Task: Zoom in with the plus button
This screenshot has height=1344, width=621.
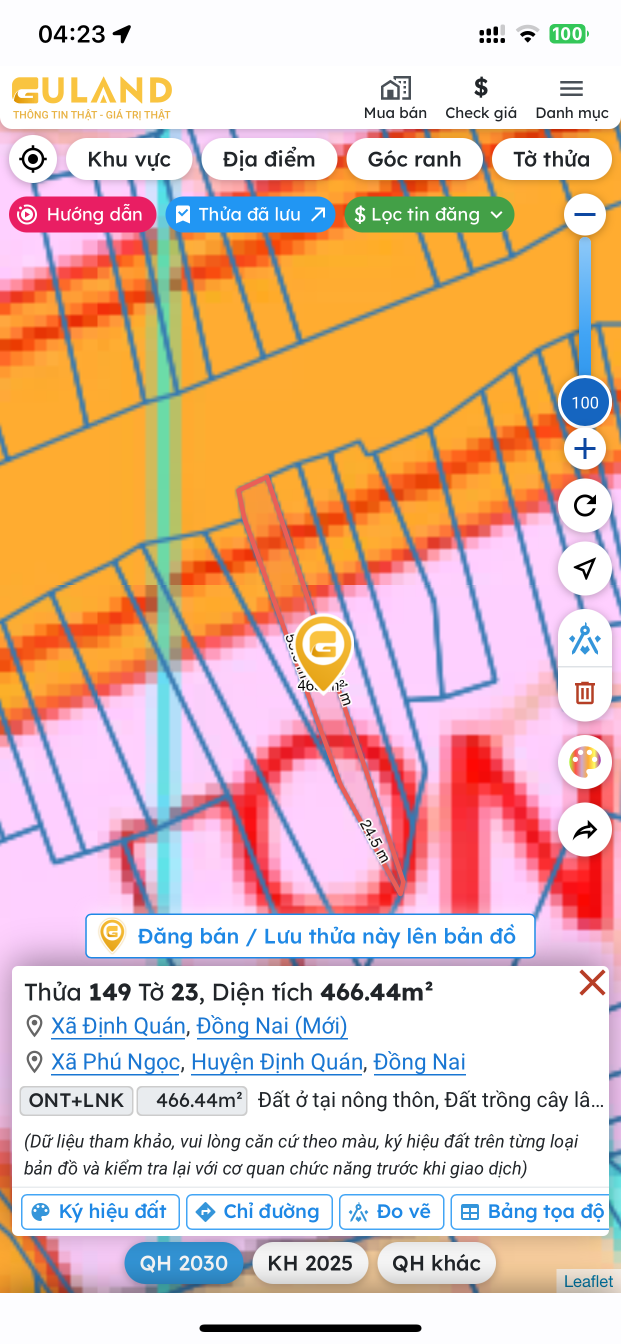Action: pos(585,450)
